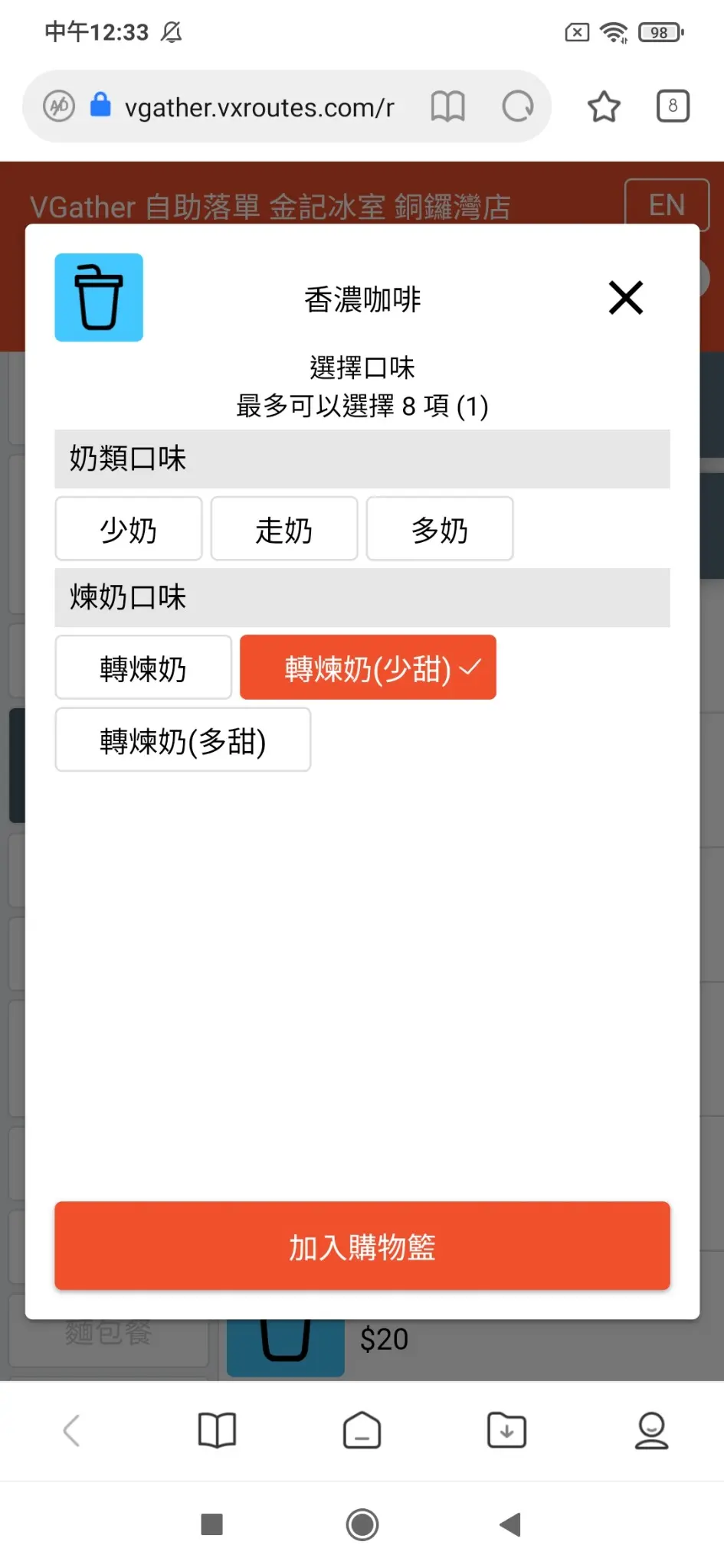The image size is (724, 1568).
Task: Tap the browser address bar URL
Action: (259, 107)
